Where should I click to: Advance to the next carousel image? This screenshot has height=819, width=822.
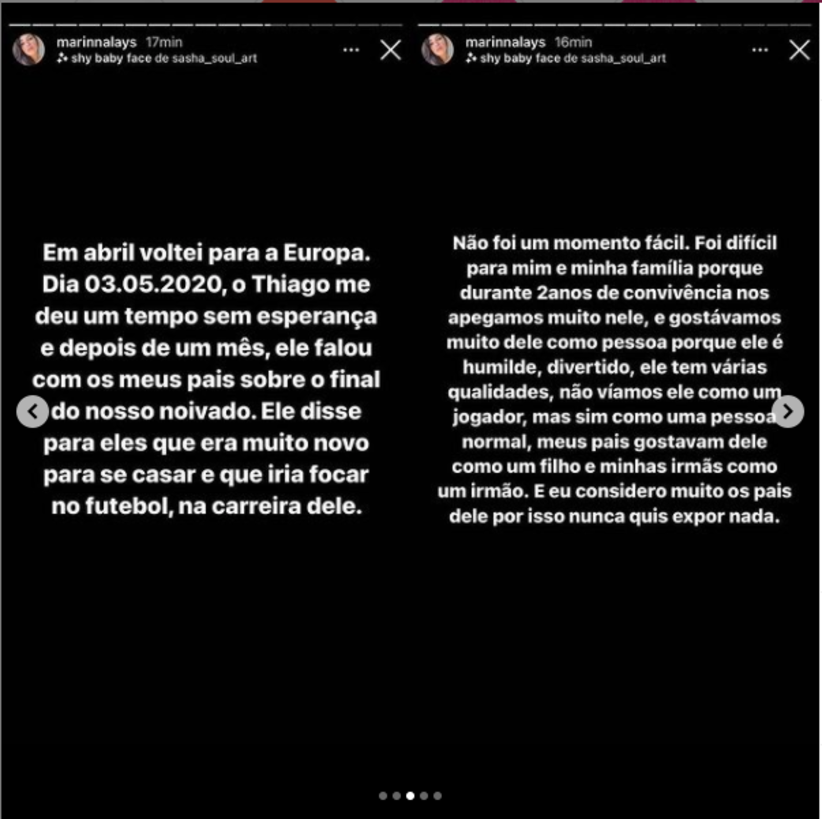click(789, 411)
